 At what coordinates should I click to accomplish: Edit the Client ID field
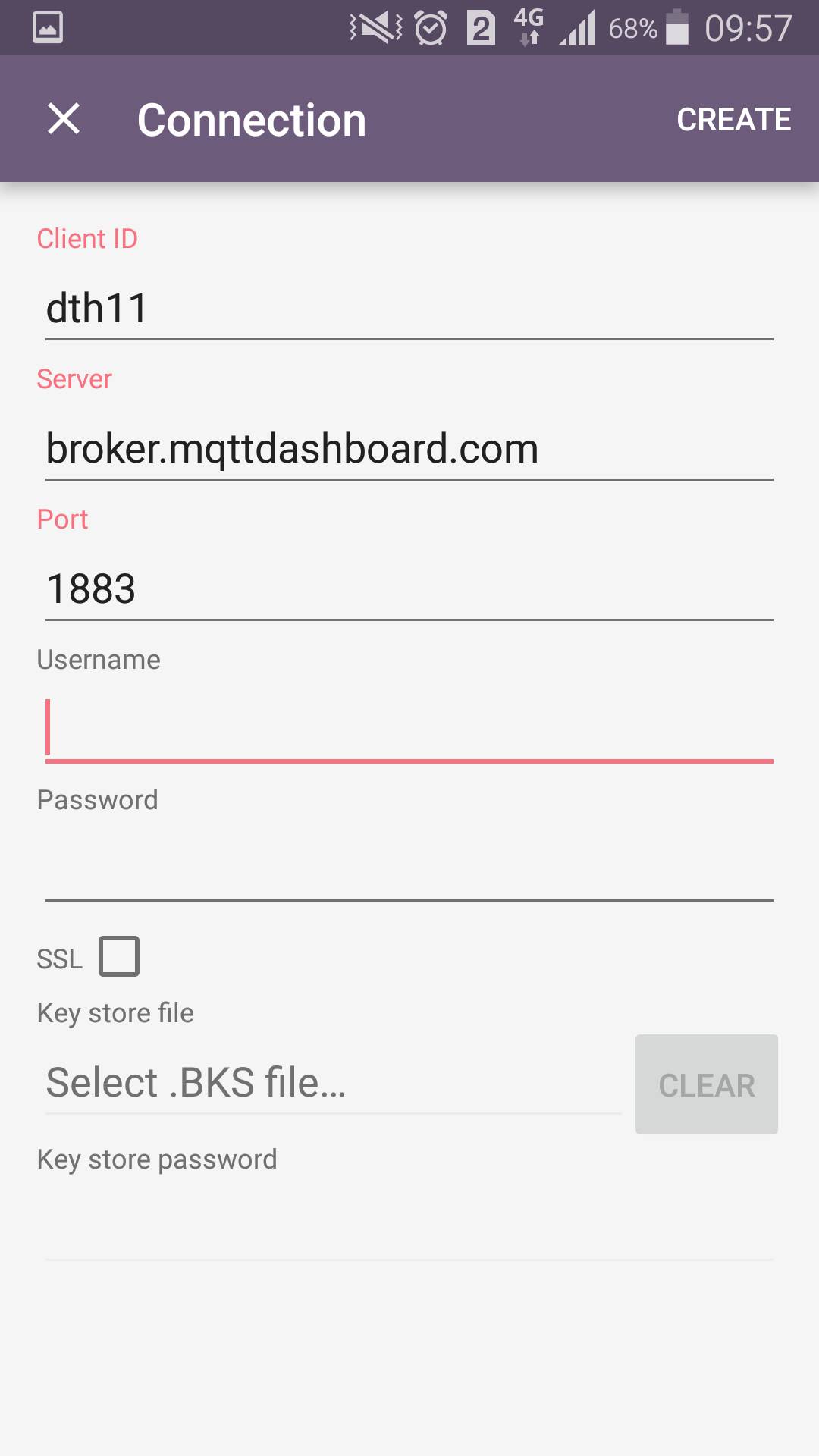[409, 308]
